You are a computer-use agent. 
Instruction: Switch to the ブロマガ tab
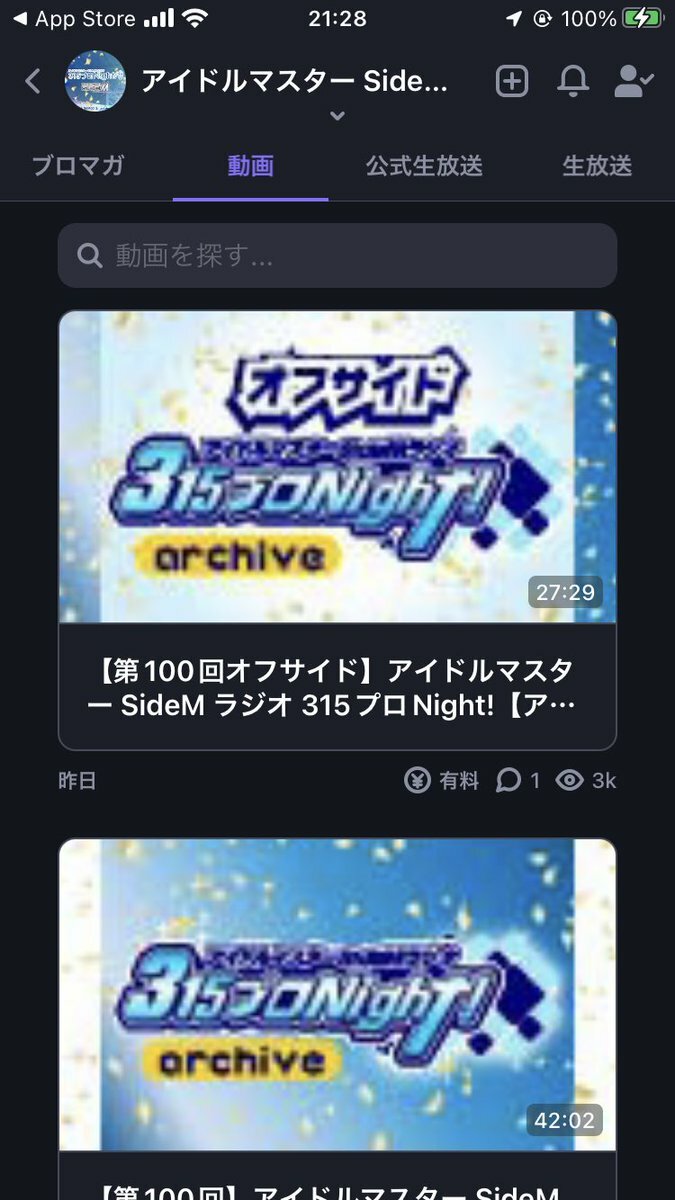click(78, 166)
